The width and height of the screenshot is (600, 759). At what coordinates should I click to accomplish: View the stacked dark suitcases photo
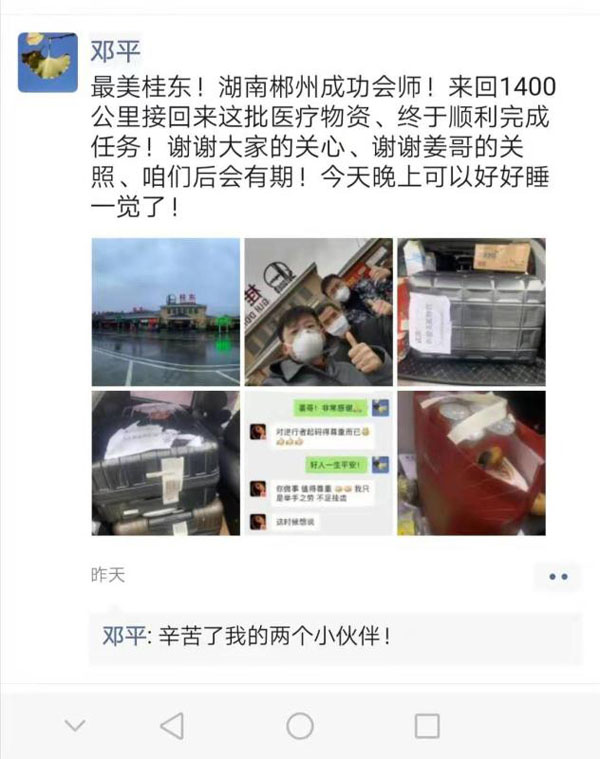(x=166, y=462)
